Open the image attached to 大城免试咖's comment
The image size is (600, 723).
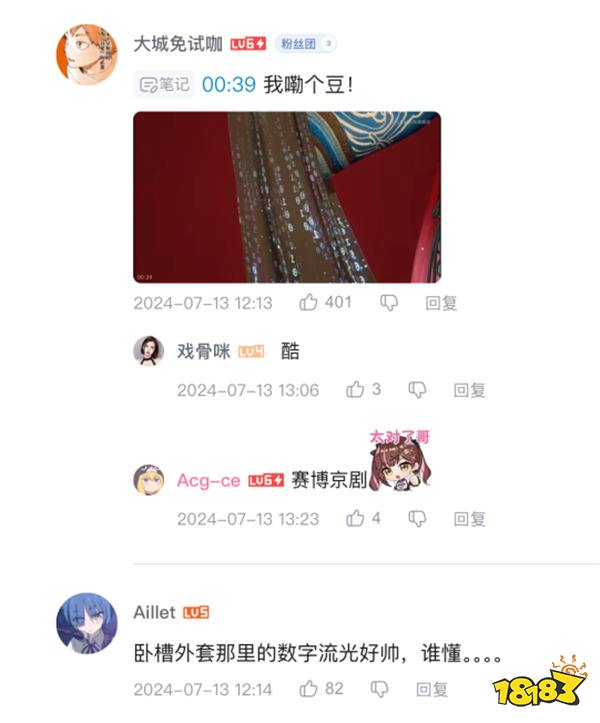(x=286, y=196)
